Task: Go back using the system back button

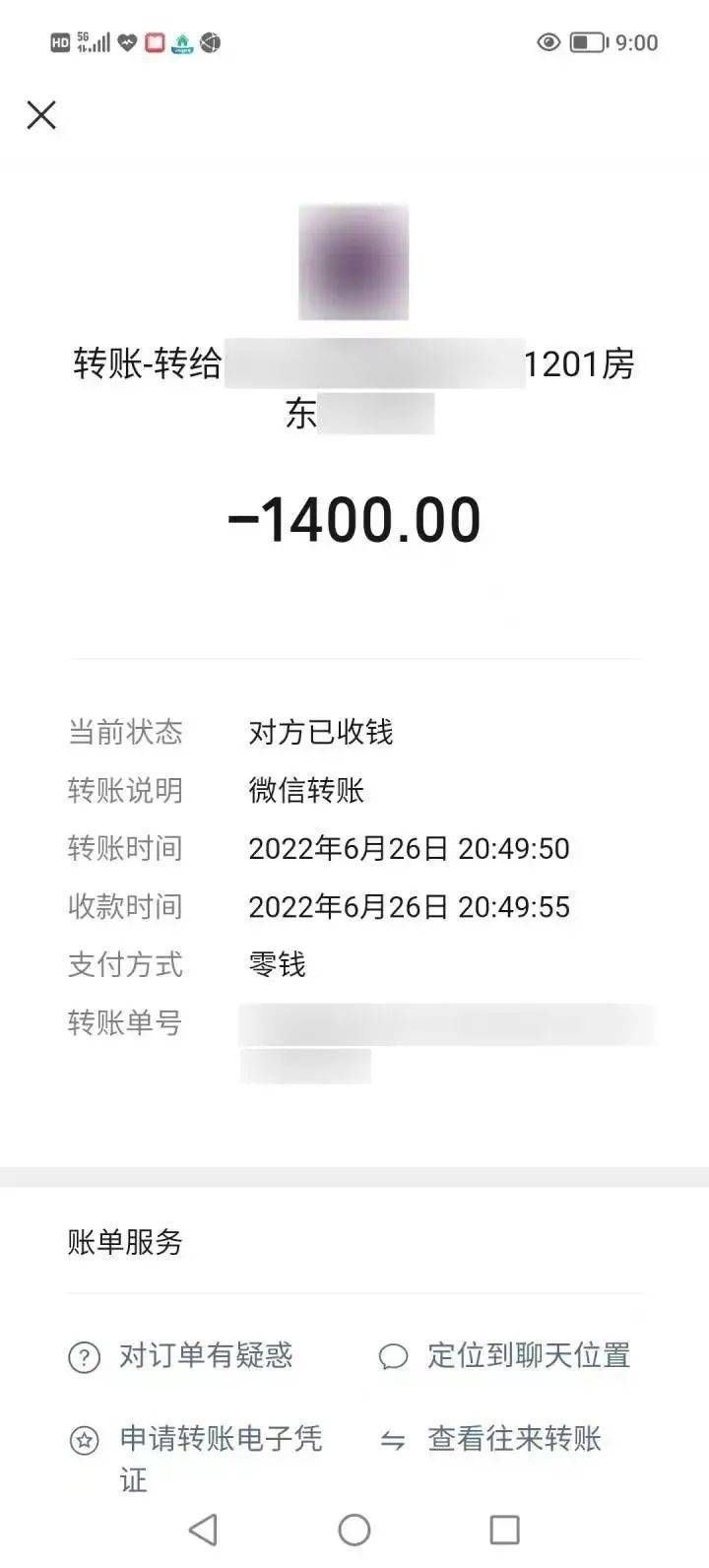Action: pyautogui.click(x=203, y=1530)
